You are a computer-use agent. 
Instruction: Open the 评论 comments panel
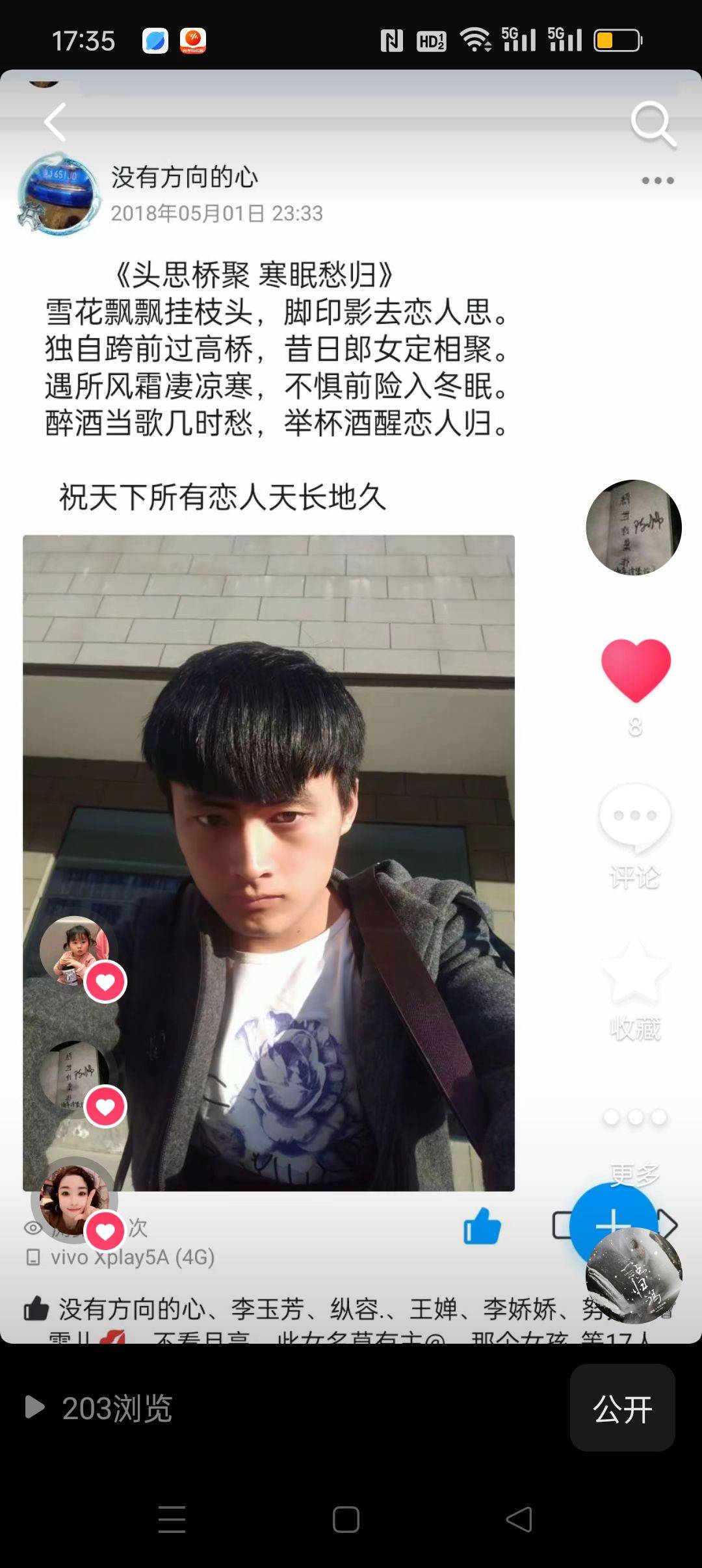pos(634,835)
